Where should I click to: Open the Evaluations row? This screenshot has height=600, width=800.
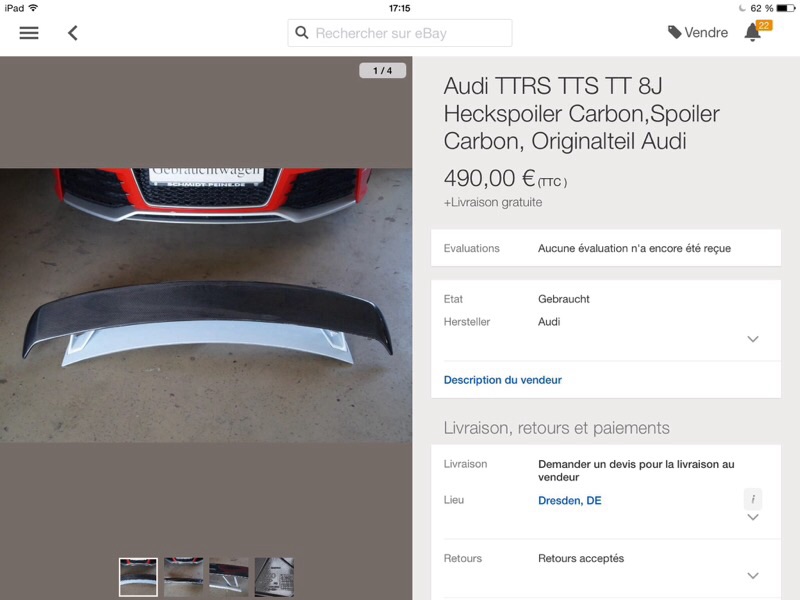605,248
